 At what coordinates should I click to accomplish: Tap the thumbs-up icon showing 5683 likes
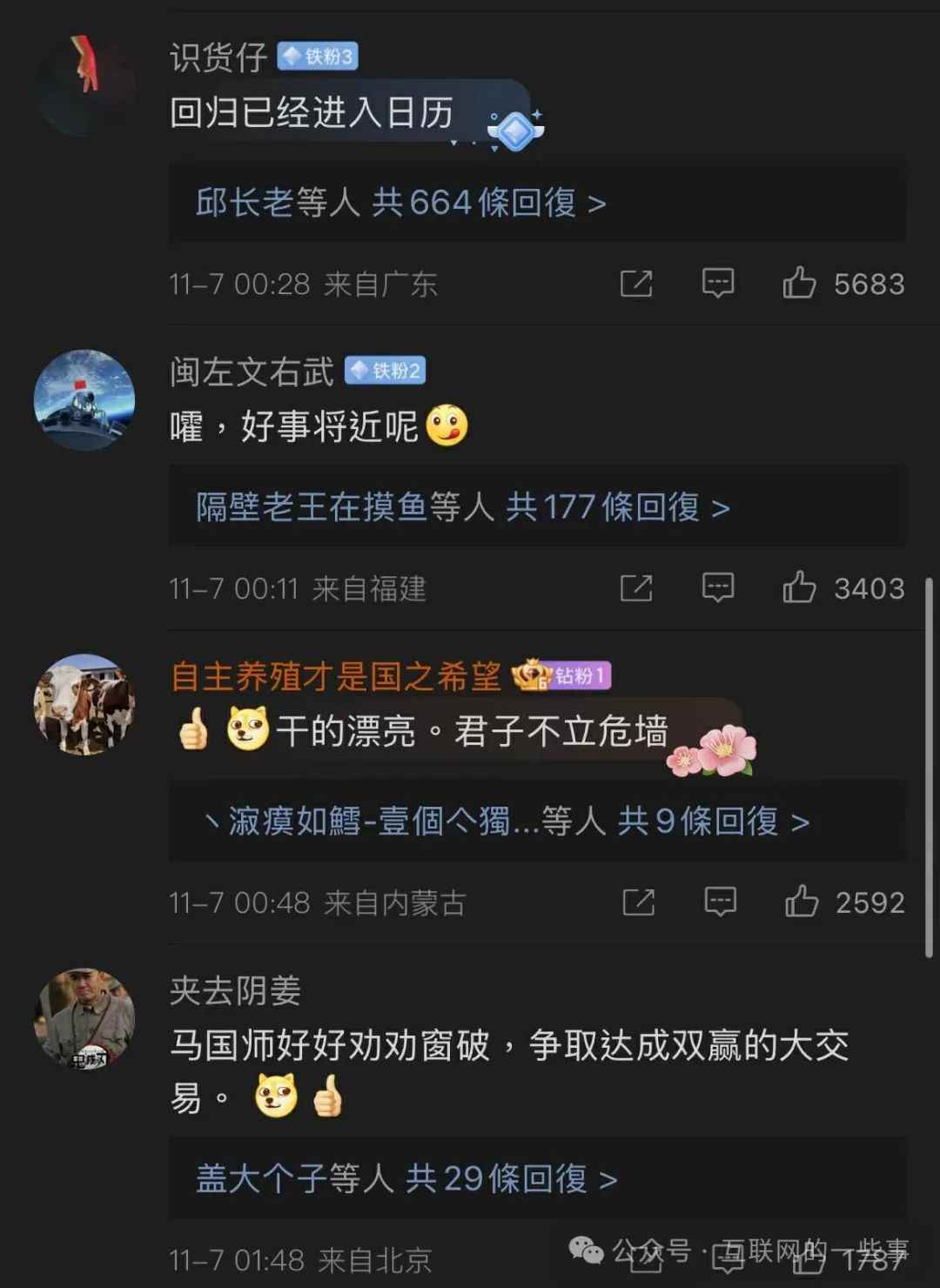(799, 284)
